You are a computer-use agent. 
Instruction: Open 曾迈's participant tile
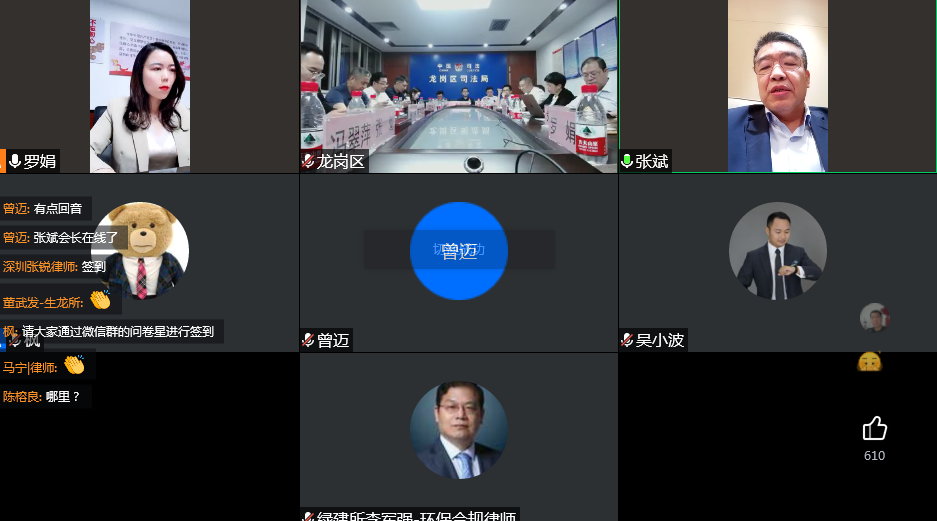[459, 252]
